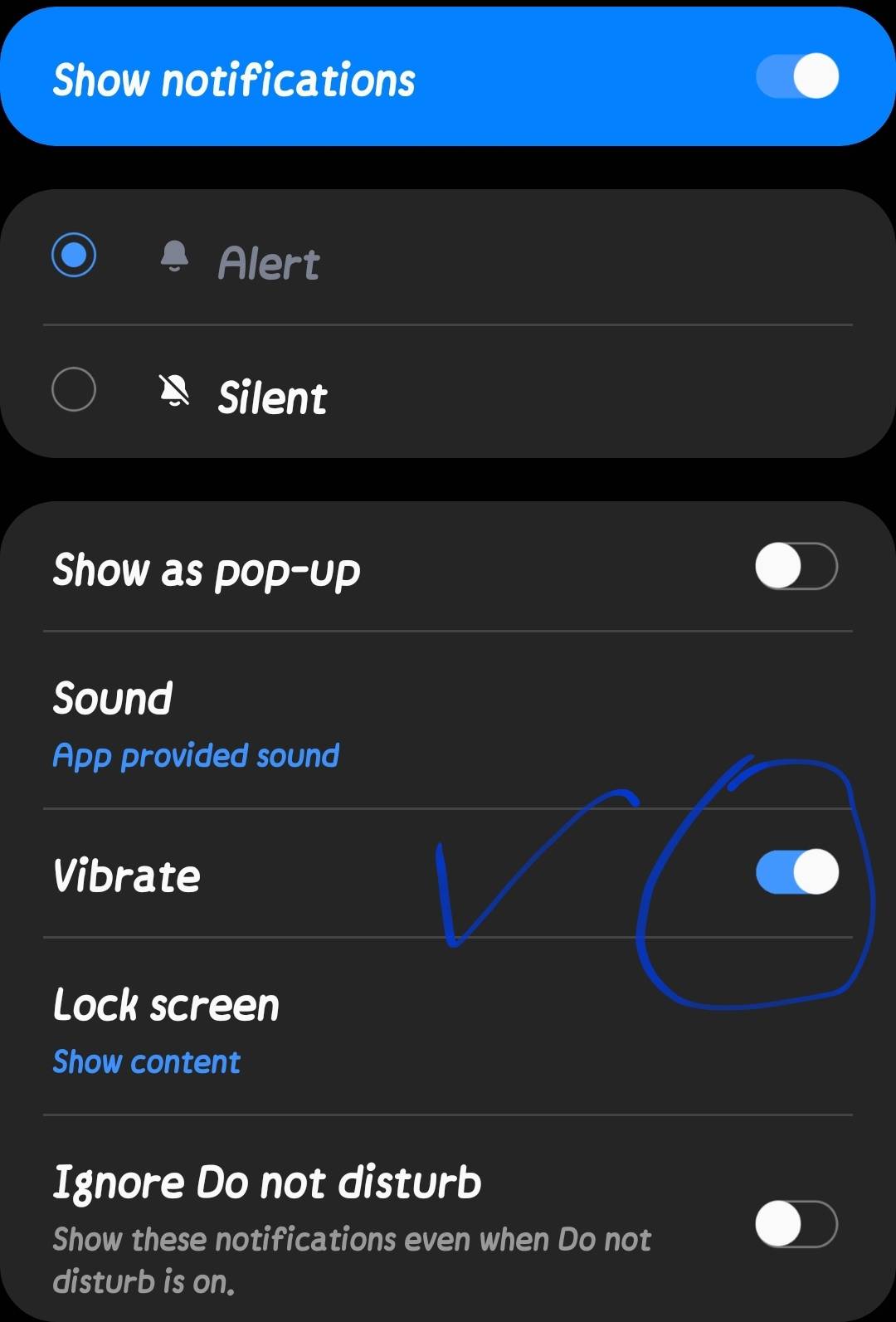896x1322 pixels.
Task: Turn off the Show notifications switch
Action: coord(796,77)
